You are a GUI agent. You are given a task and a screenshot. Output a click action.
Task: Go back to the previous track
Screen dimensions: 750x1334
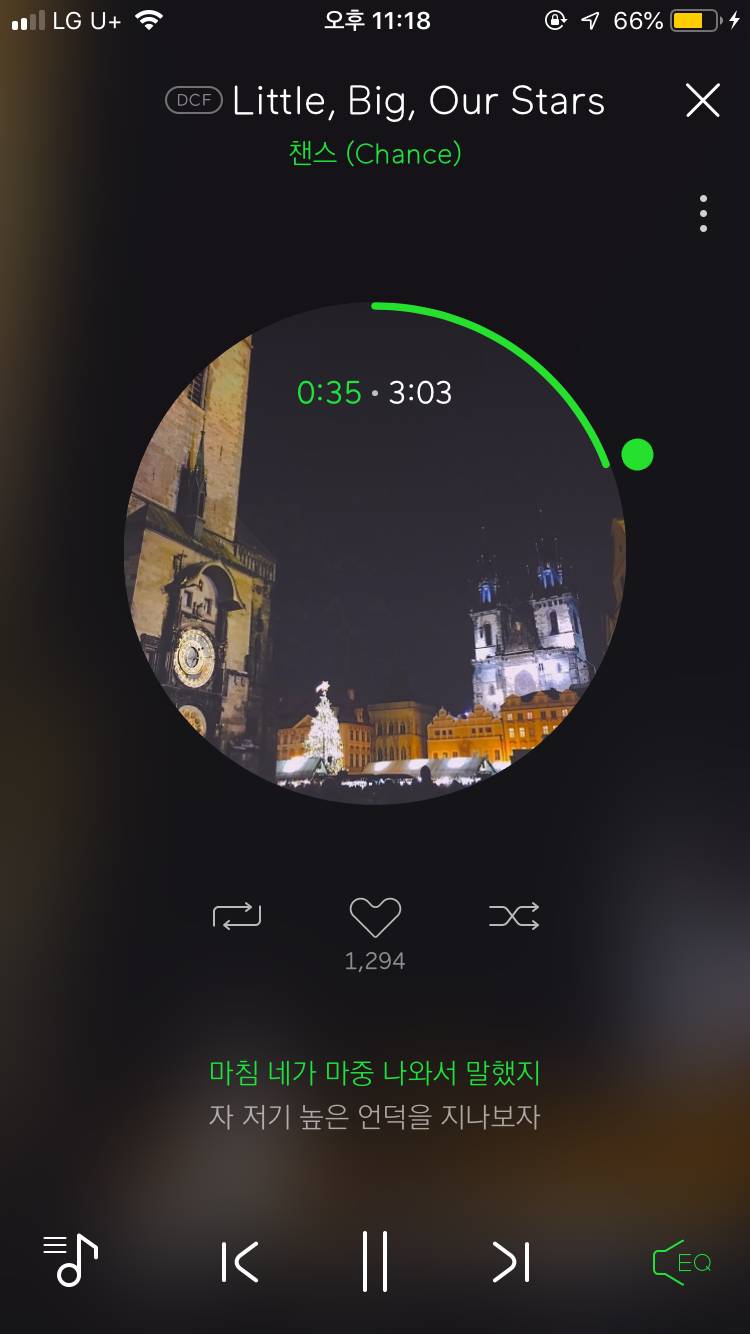[x=240, y=1262]
